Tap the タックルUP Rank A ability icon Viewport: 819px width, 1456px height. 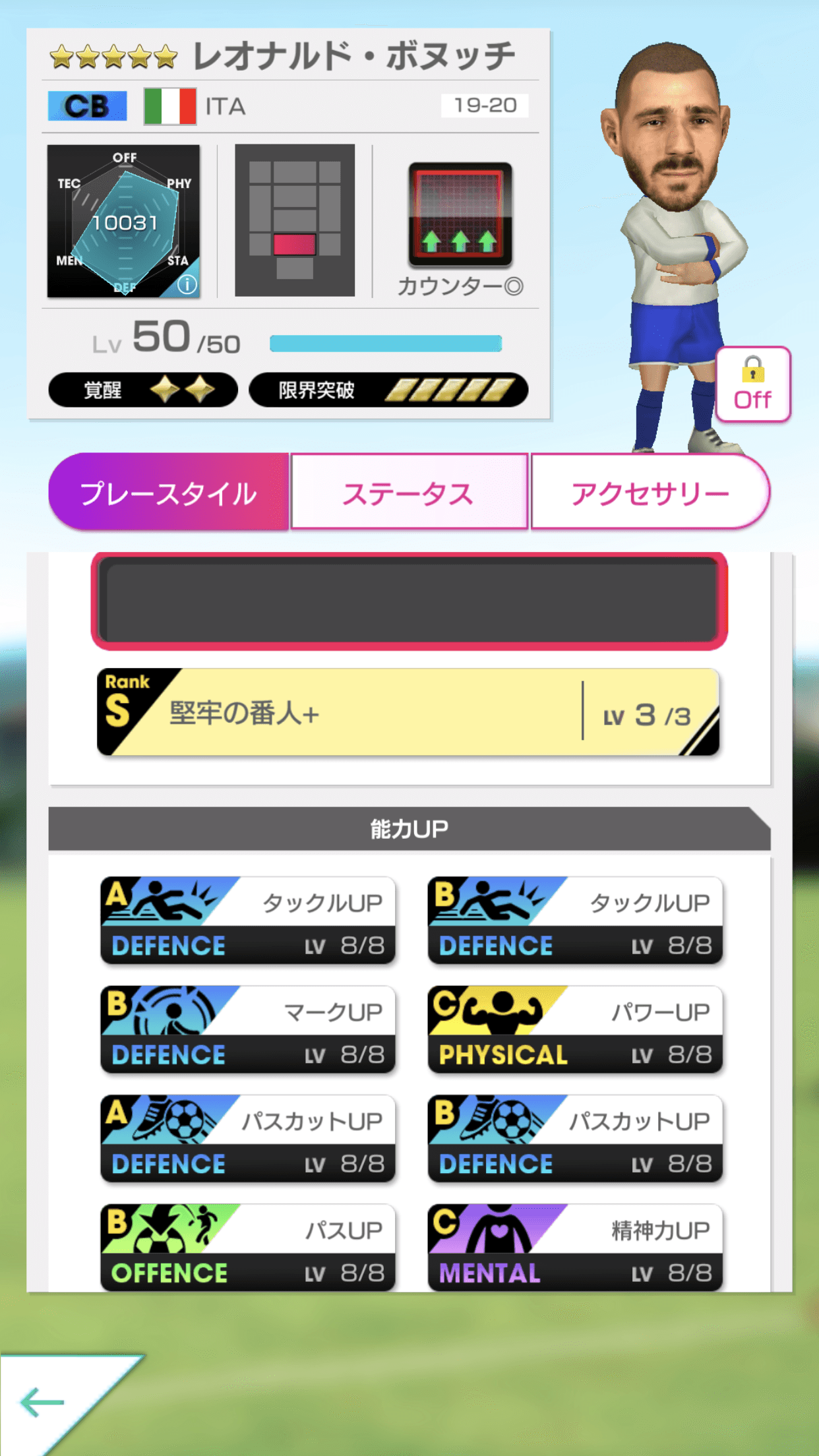[x=247, y=922]
